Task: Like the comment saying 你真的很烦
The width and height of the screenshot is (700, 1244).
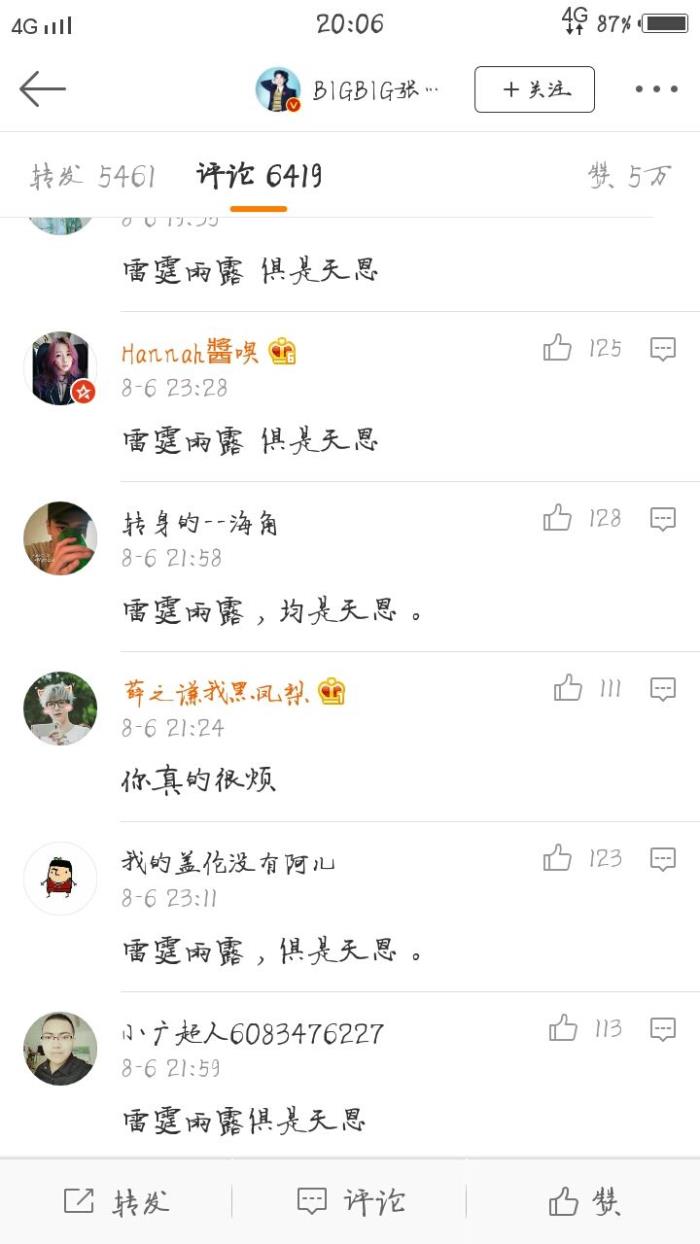Action: pos(568,688)
